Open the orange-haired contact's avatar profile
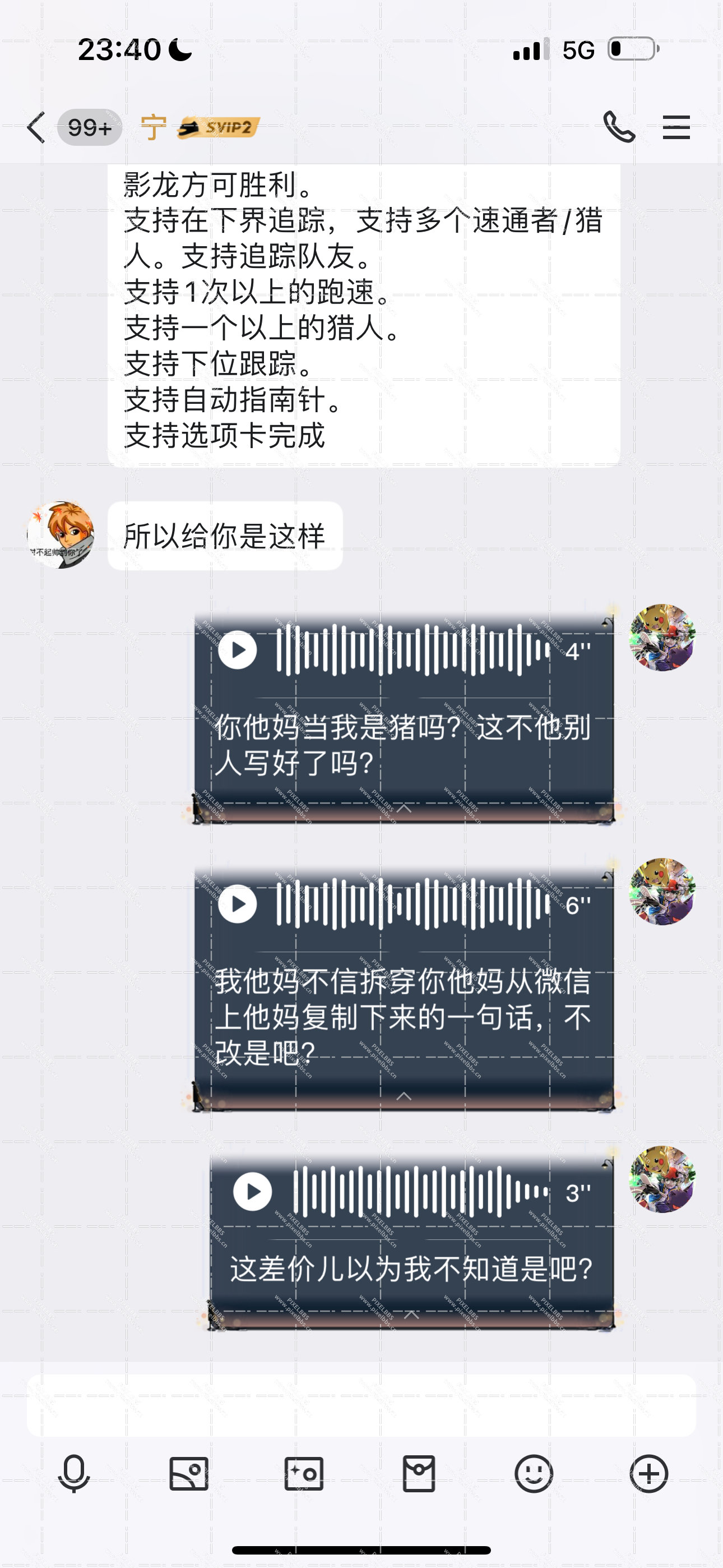Screen dimensions: 723x1568 point(61,535)
